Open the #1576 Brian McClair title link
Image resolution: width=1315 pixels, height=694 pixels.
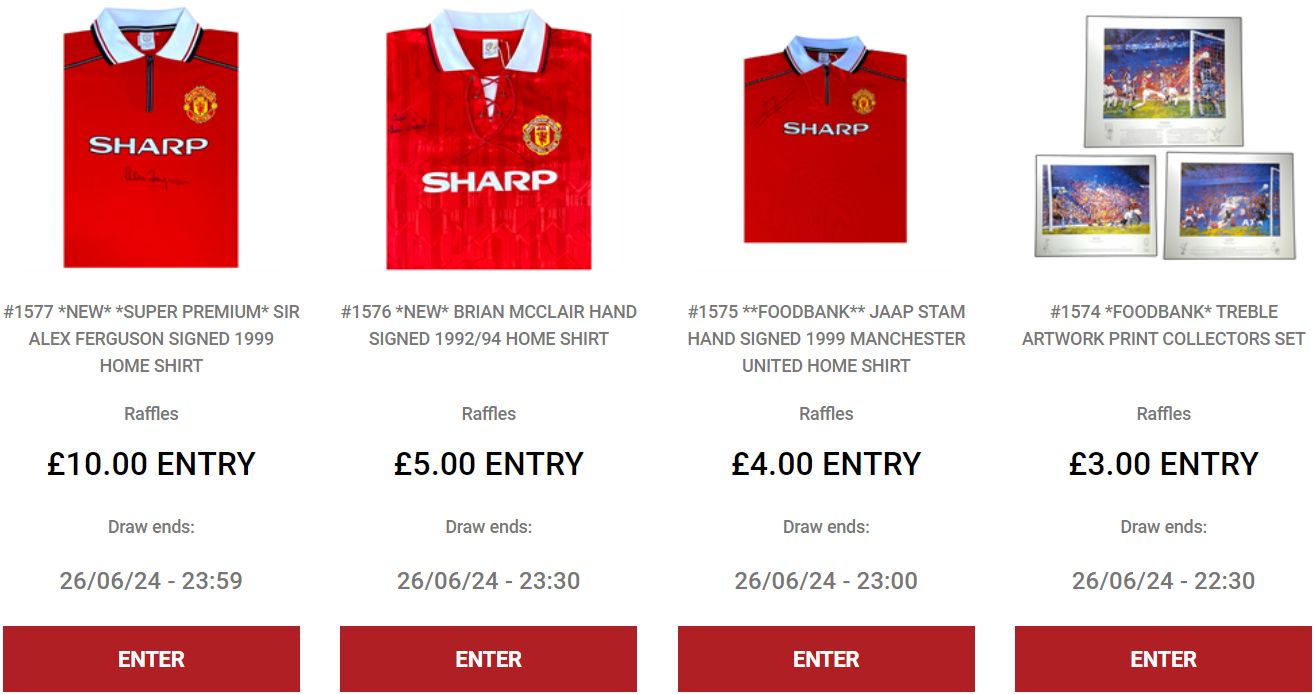[x=488, y=325]
